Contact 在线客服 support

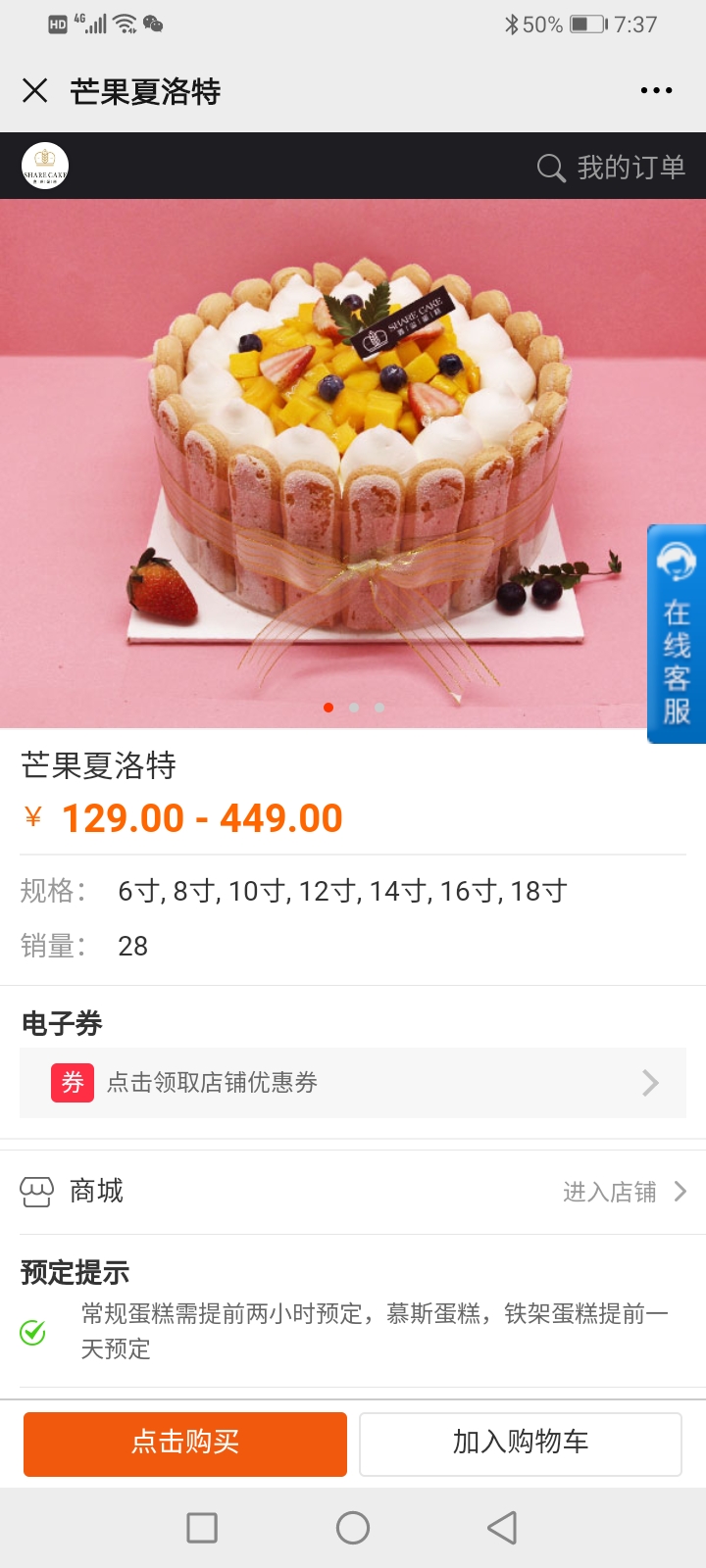pos(677,634)
